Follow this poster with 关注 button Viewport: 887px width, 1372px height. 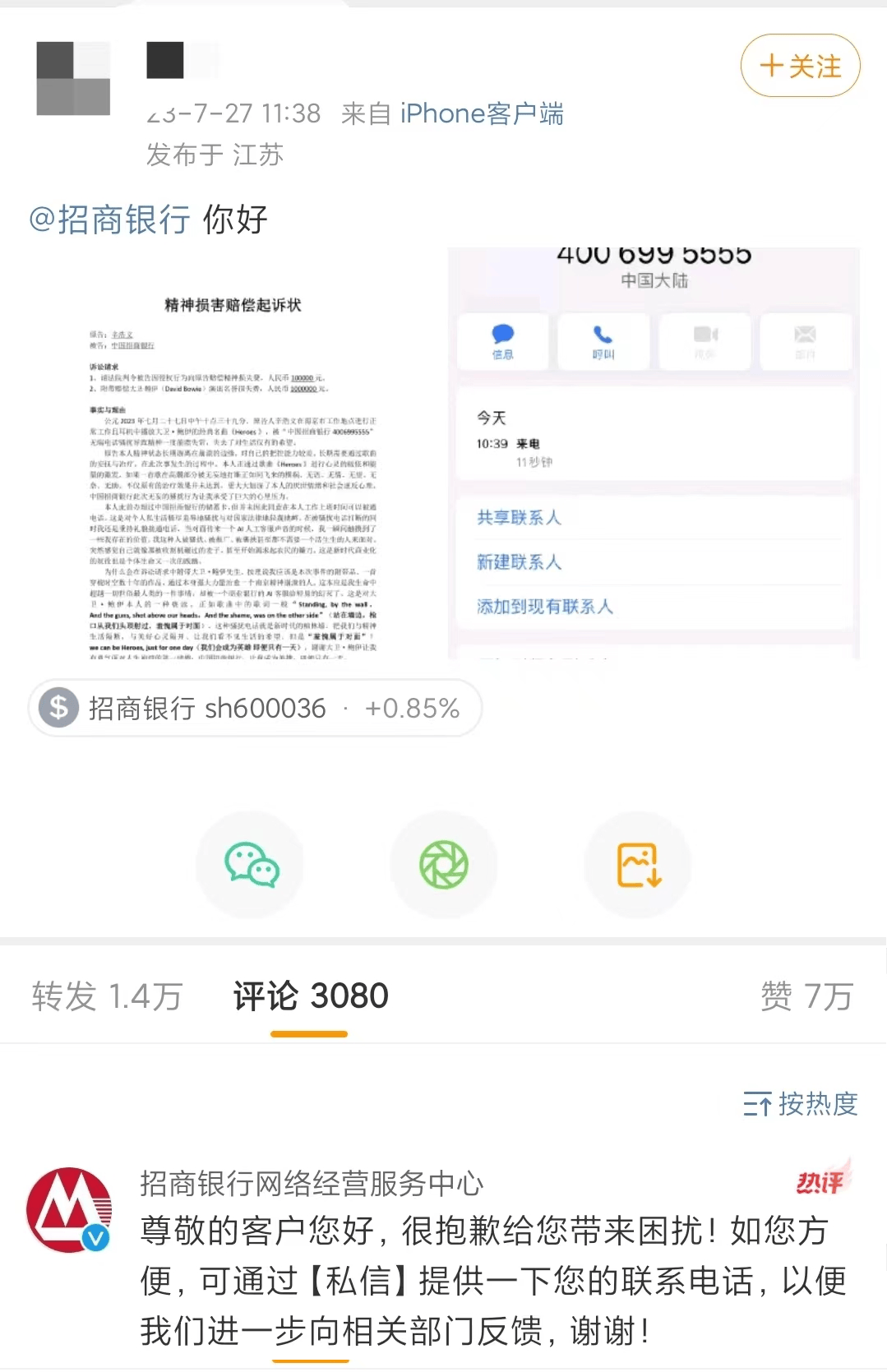[x=800, y=66]
